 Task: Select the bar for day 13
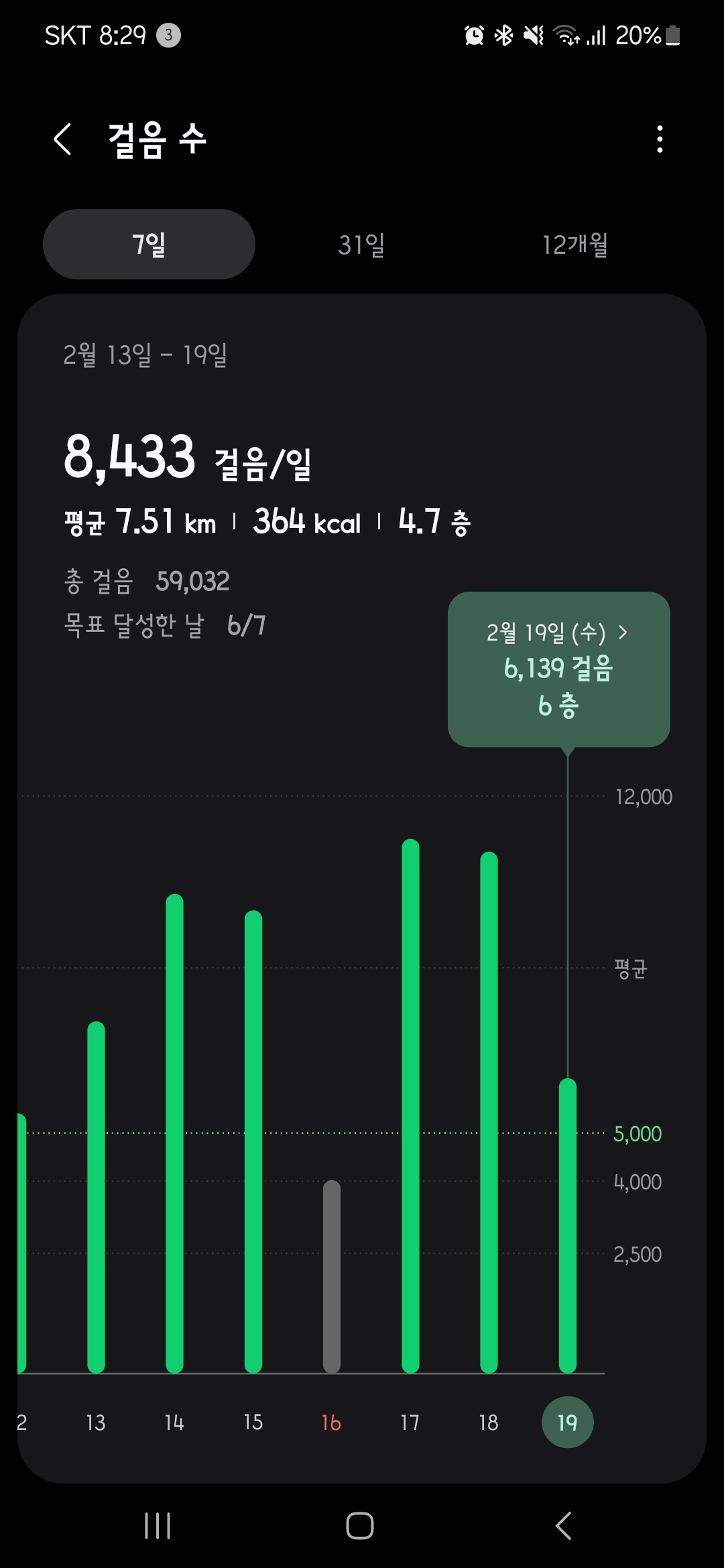pyautogui.click(x=96, y=1196)
